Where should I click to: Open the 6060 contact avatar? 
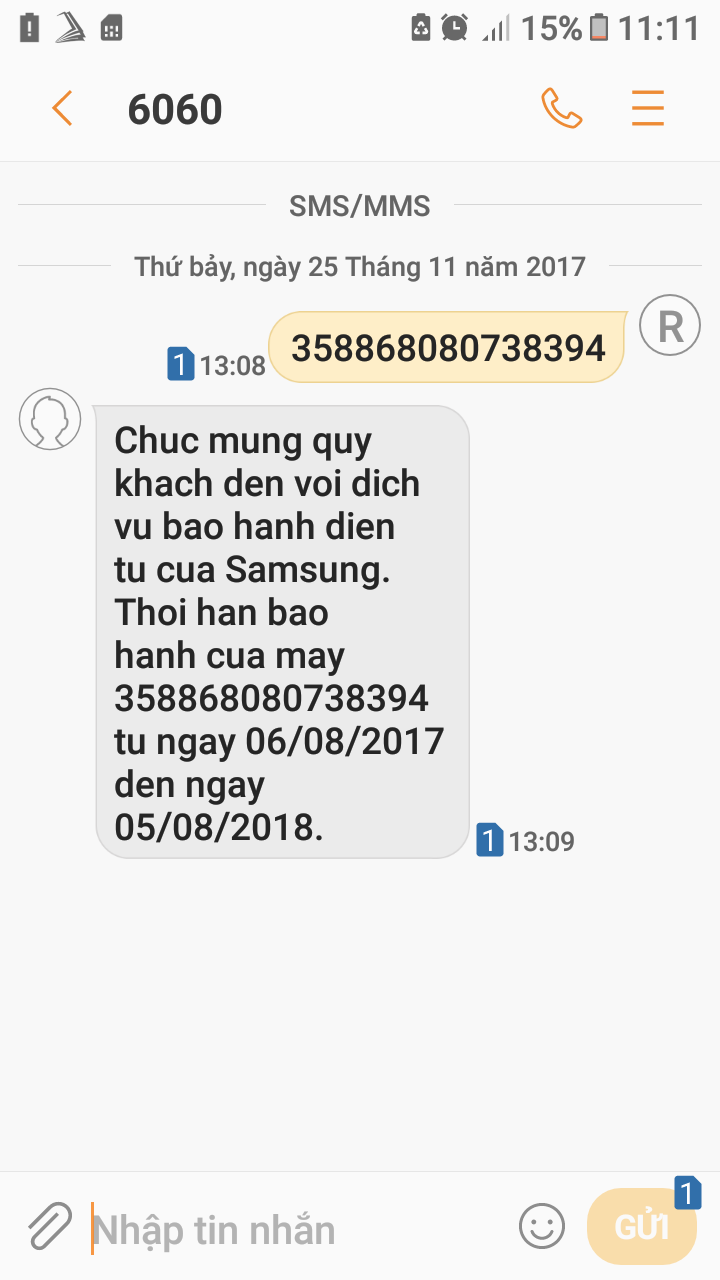pos(50,419)
